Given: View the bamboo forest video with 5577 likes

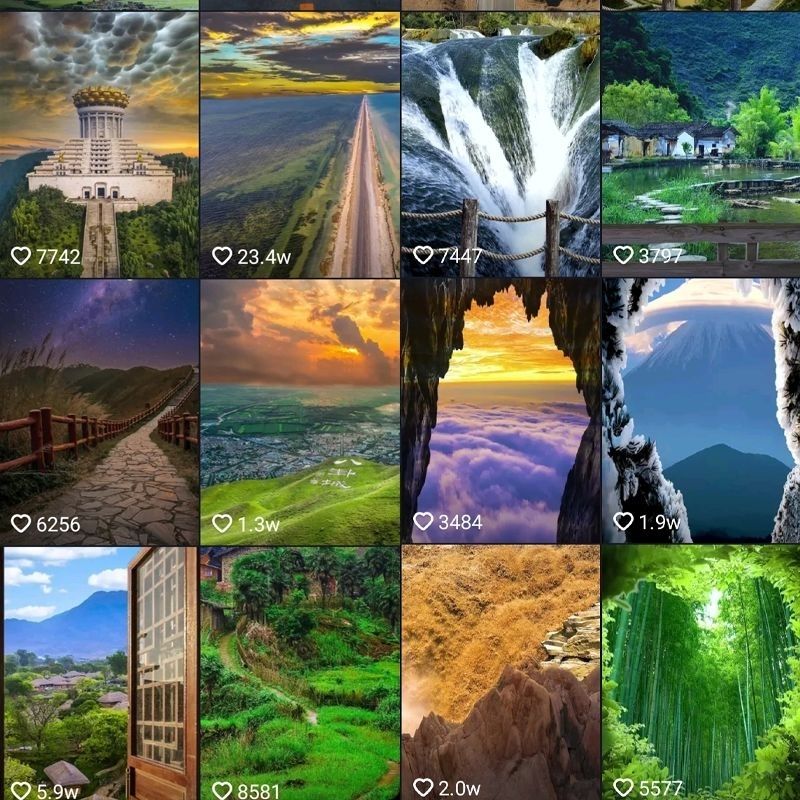Looking at the screenshot, I should (700, 670).
